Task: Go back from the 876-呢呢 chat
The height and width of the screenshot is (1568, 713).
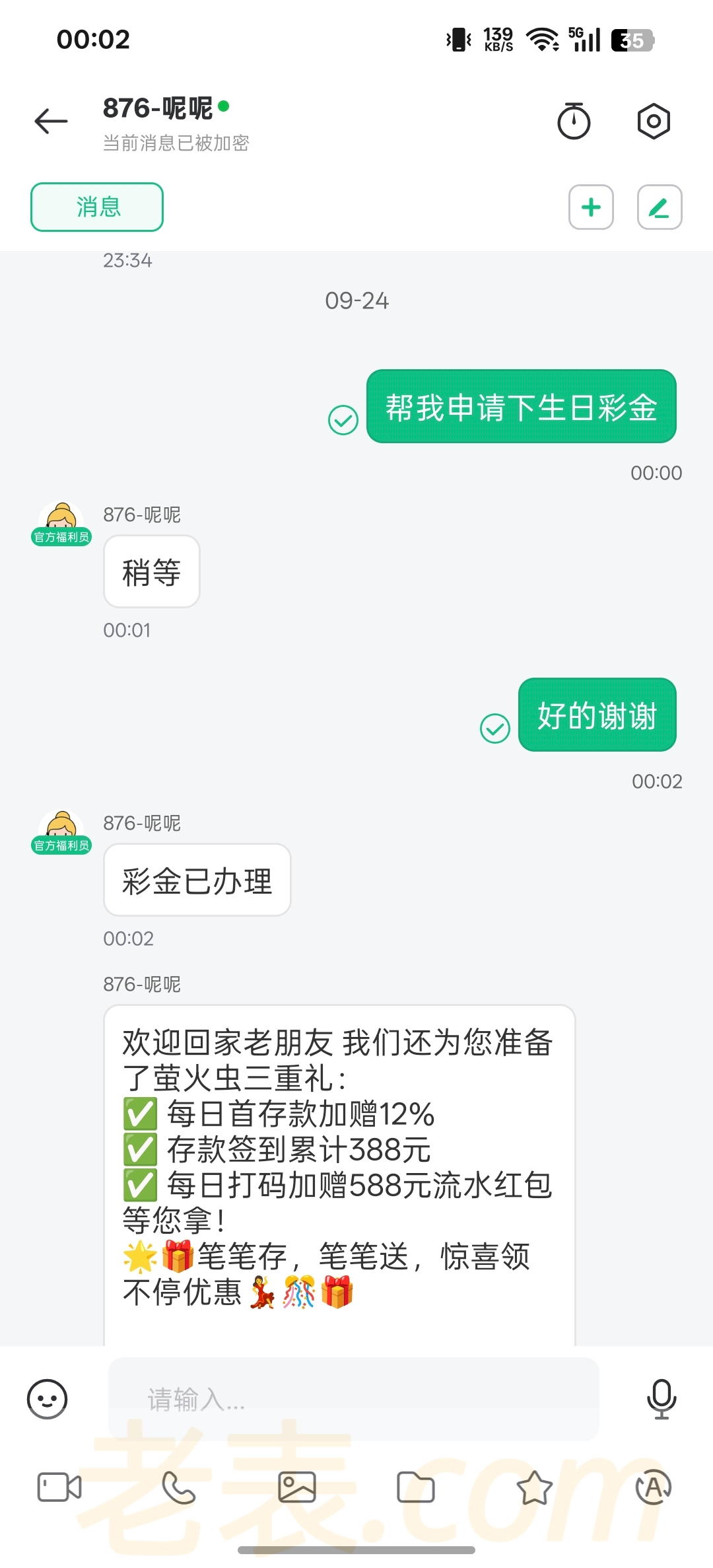Action: click(51, 122)
